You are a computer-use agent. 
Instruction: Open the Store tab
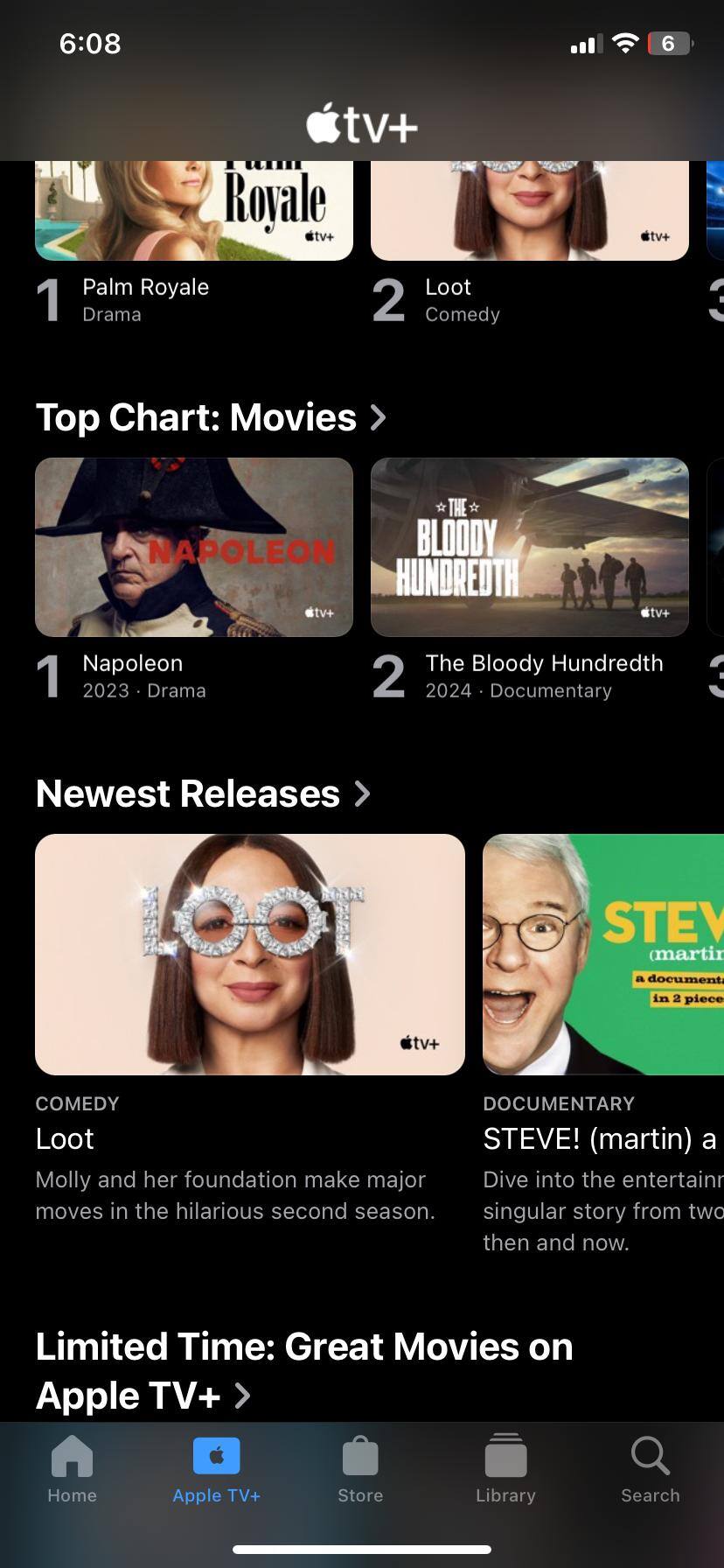click(x=360, y=1470)
